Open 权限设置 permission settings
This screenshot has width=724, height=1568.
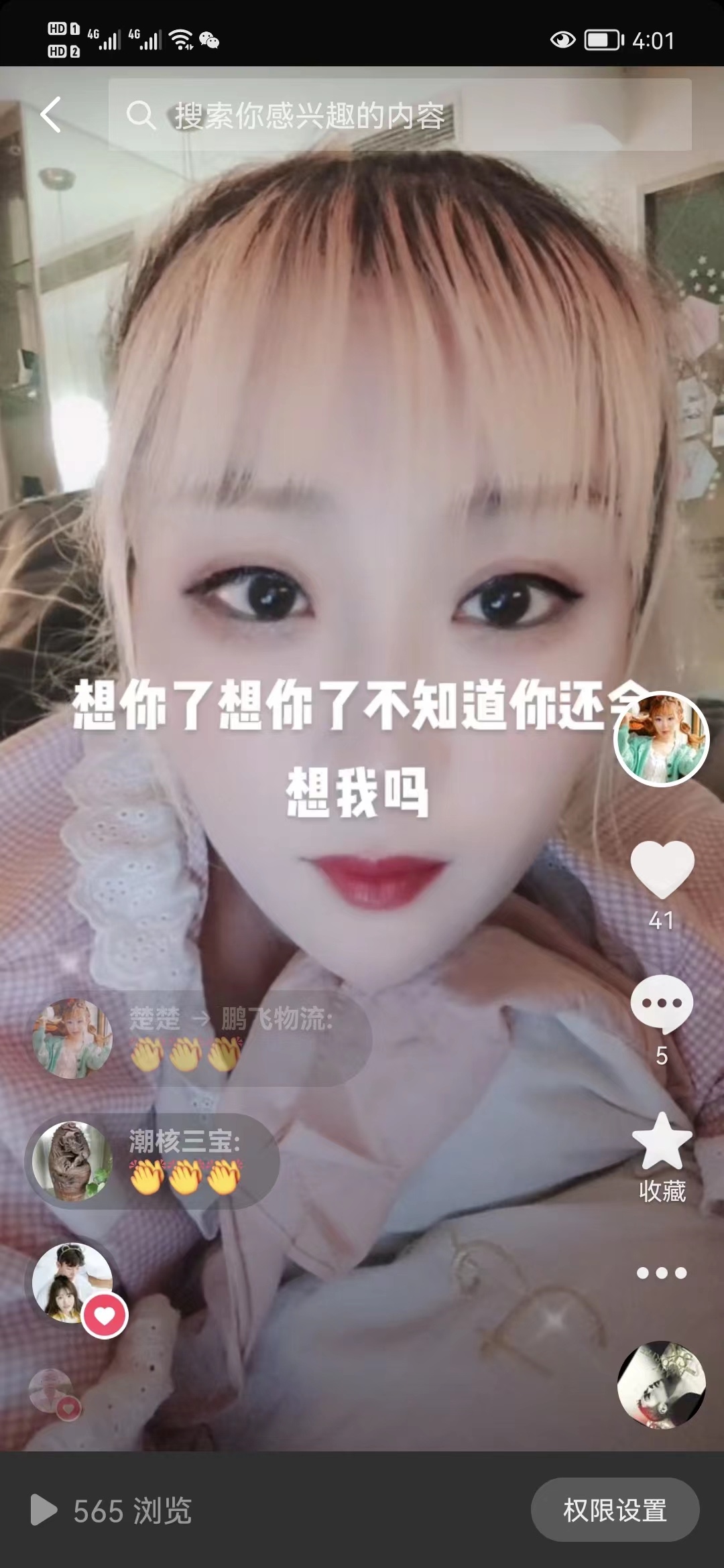click(x=615, y=1510)
